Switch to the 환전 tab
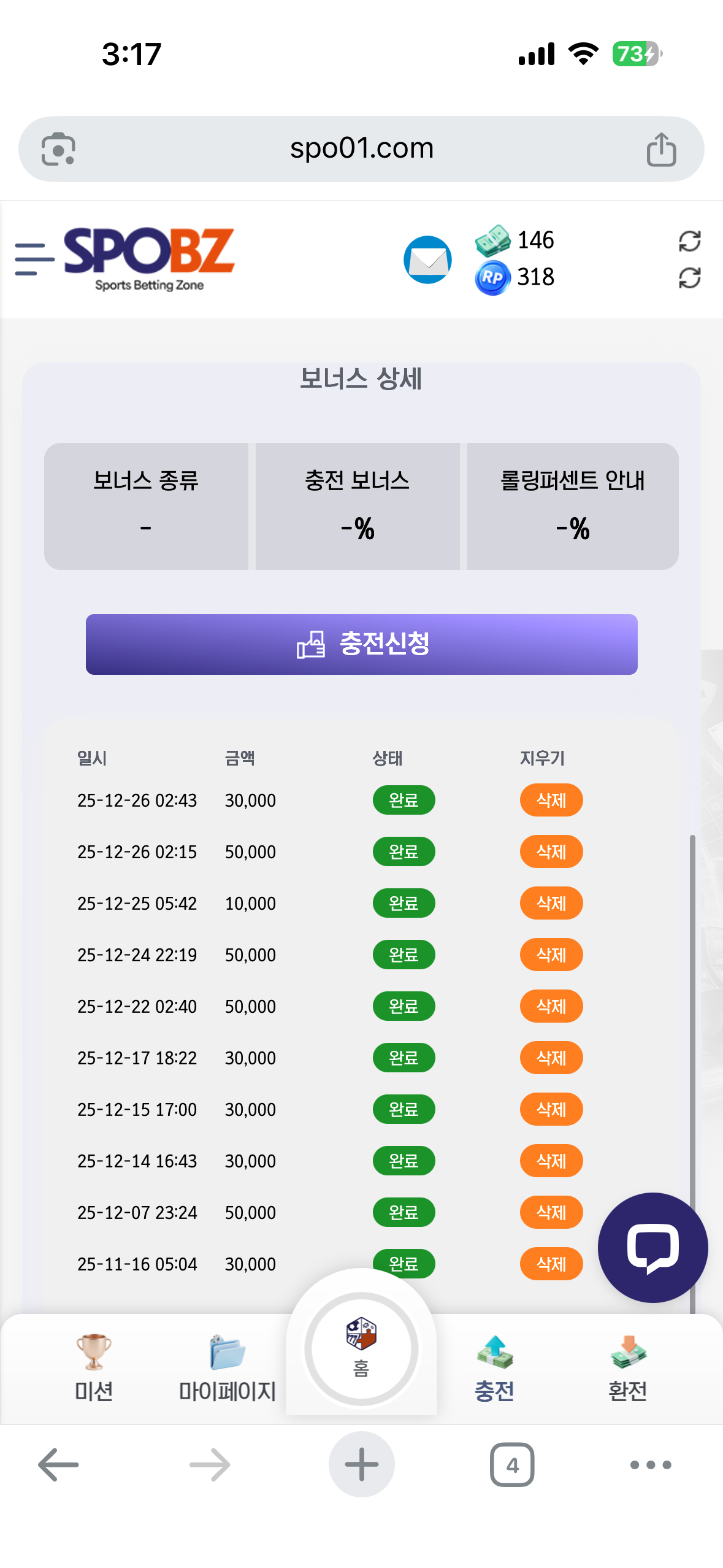The image size is (723, 1568). tap(627, 1367)
